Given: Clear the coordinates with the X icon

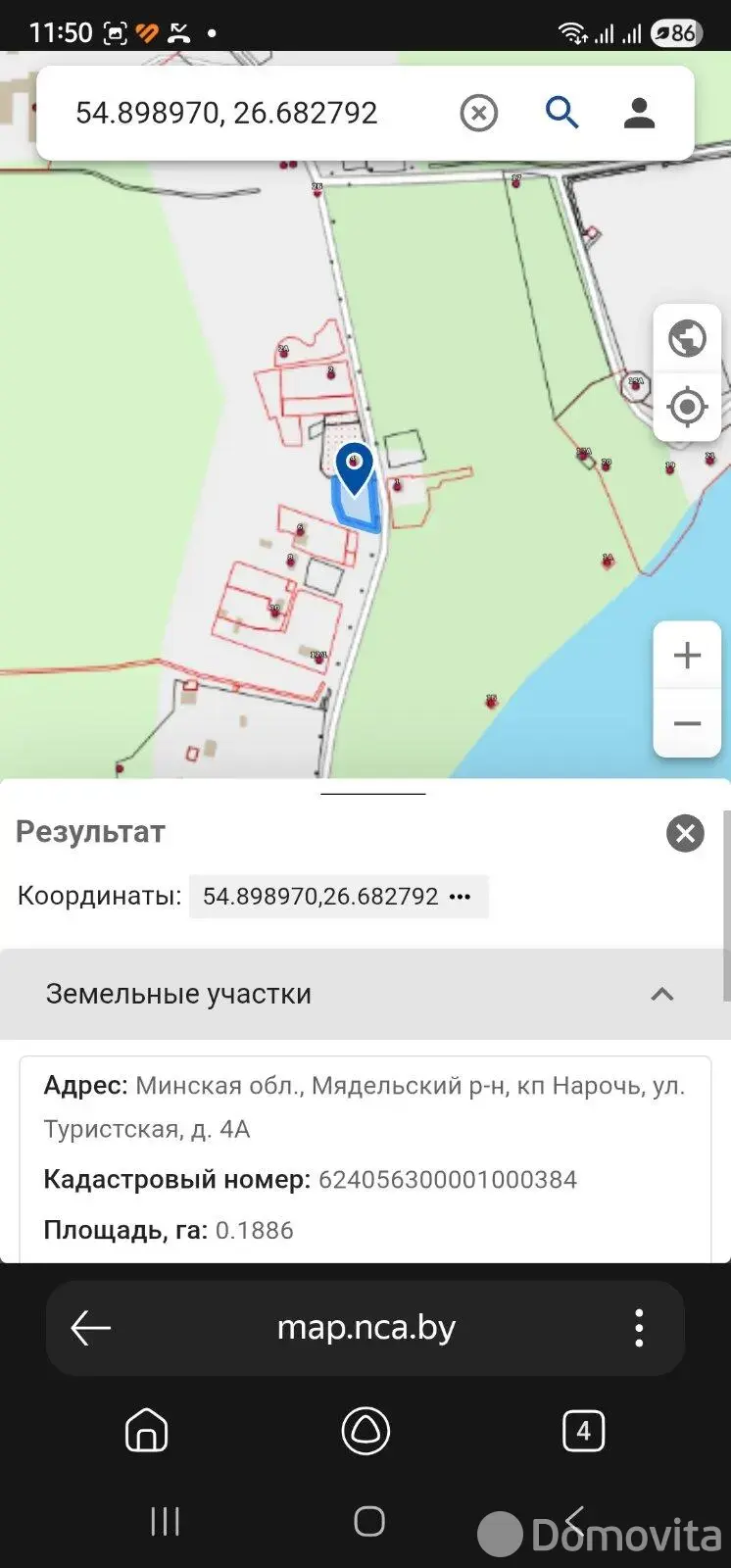Looking at the screenshot, I should (479, 113).
